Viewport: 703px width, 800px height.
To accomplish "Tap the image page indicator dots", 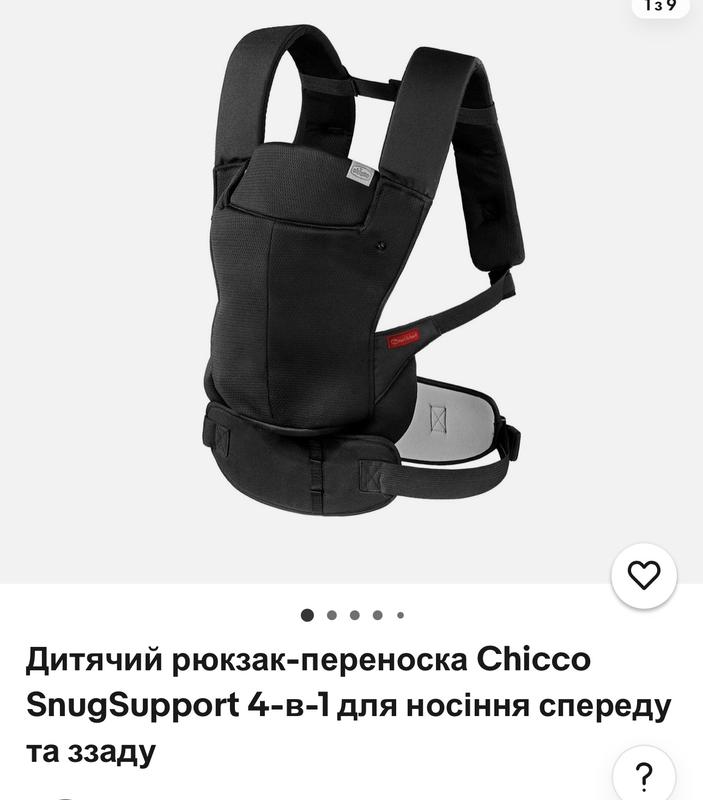I will point(352,615).
